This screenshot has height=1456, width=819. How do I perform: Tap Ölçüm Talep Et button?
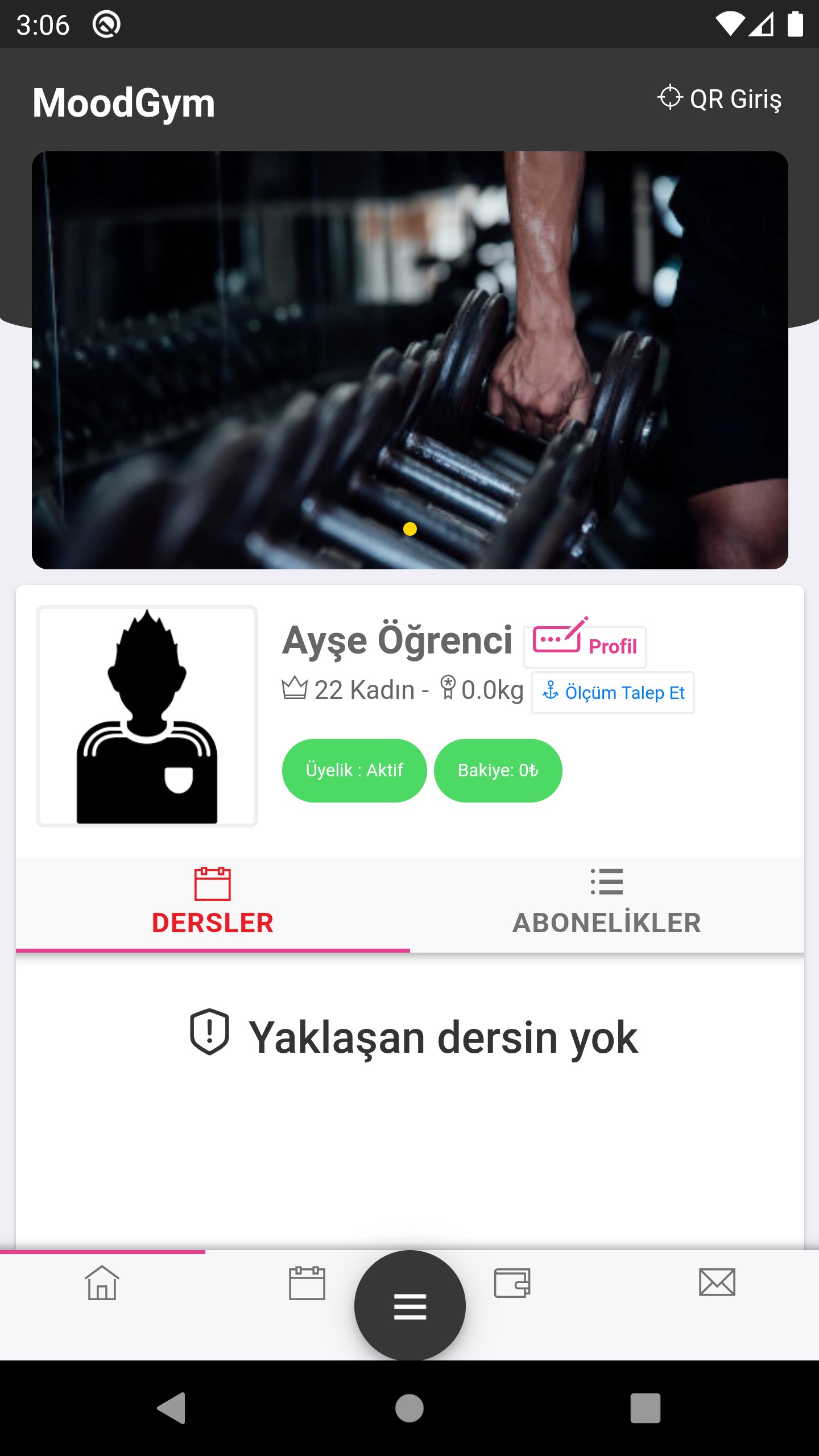pyautogui.click(x=613, y=692)
